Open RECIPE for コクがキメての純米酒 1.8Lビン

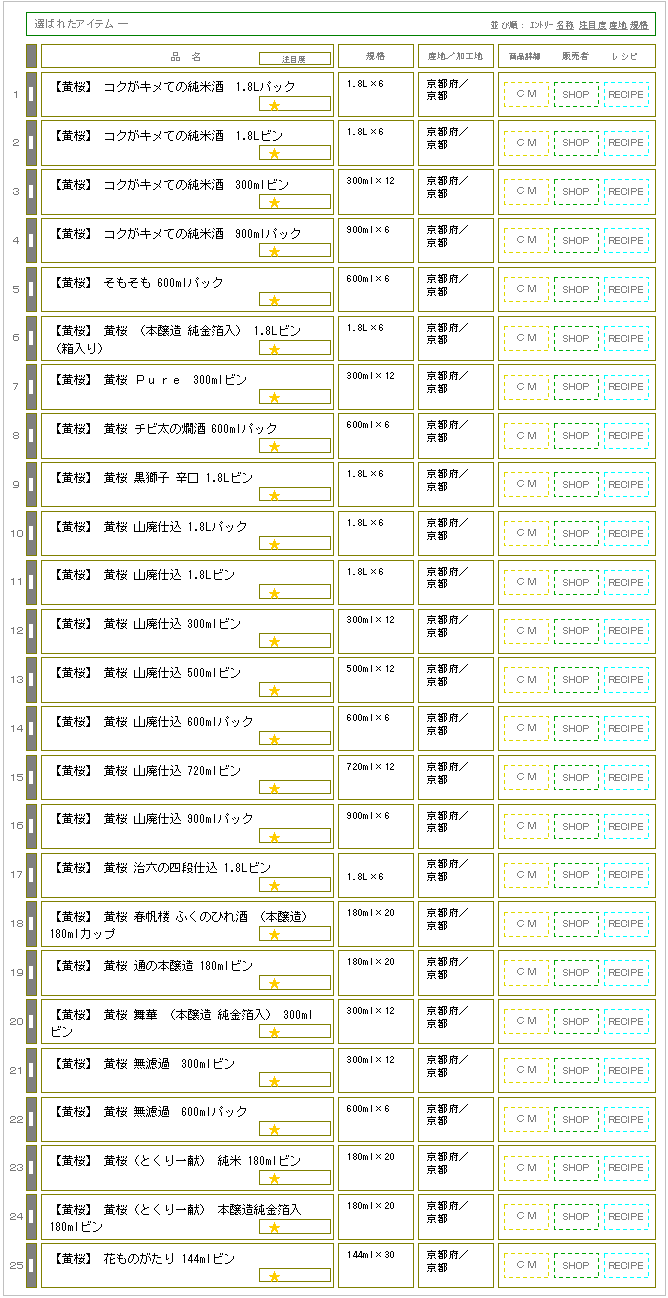[626, 143]
